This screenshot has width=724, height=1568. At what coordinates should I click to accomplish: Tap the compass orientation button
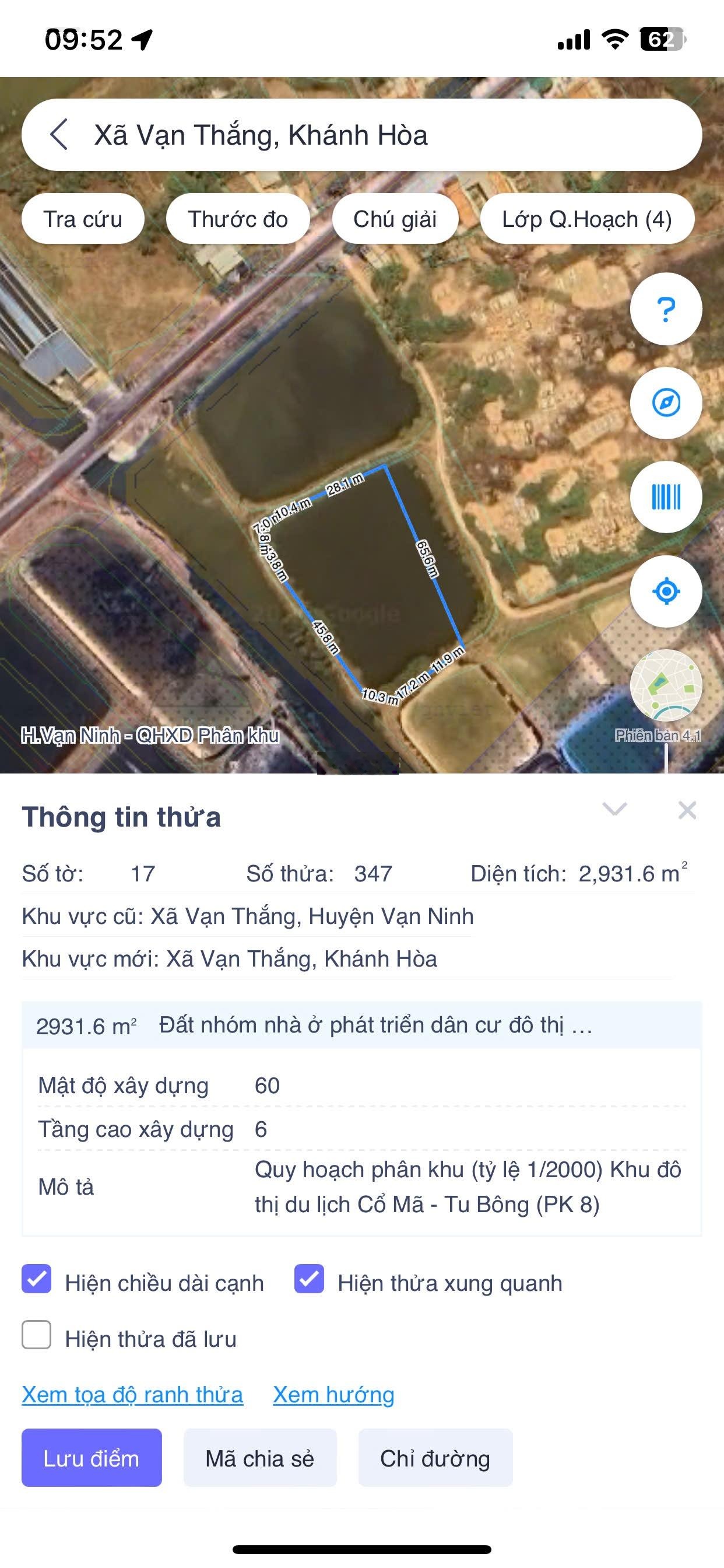(666, 403)
